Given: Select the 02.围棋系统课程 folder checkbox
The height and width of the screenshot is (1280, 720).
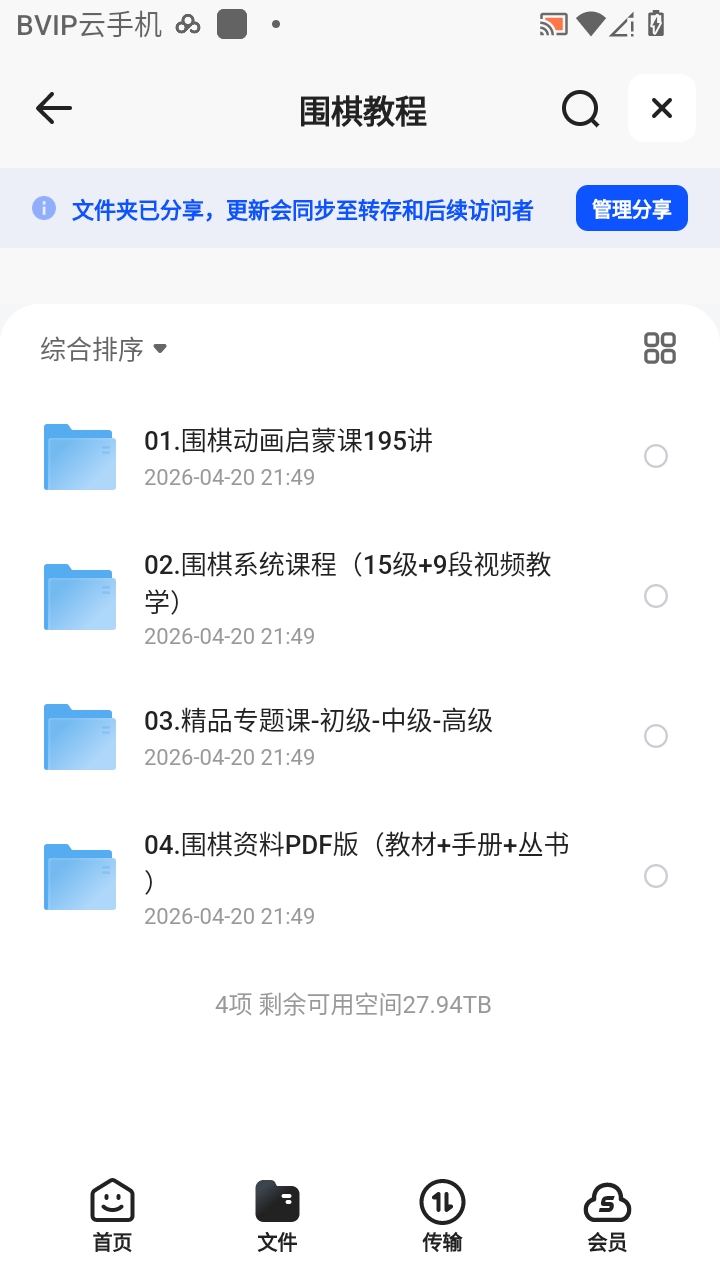Looking at the screenshot, I should pyautogui.click(x=656, y=596).
